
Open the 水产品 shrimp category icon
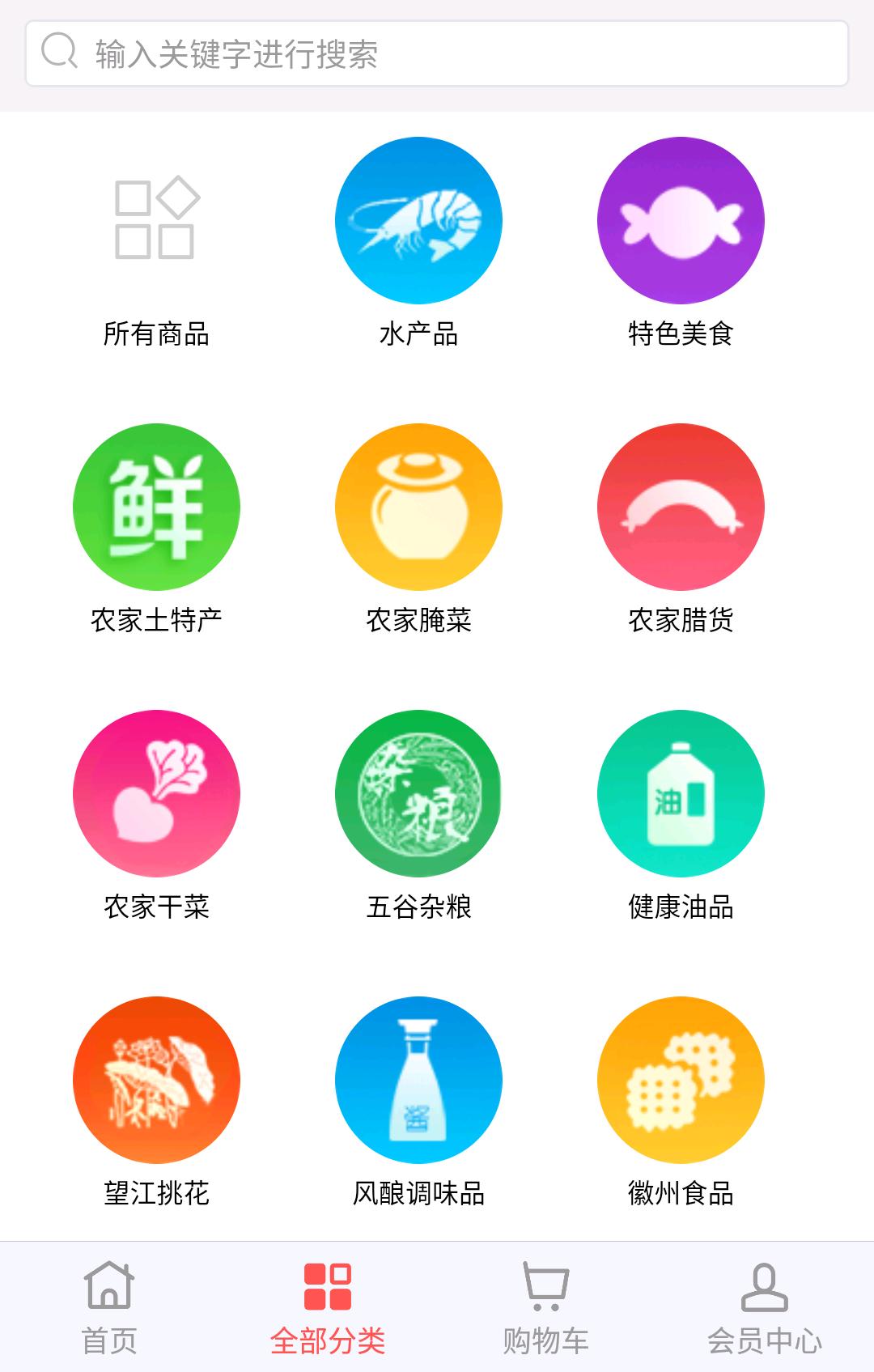click(418, 221)
